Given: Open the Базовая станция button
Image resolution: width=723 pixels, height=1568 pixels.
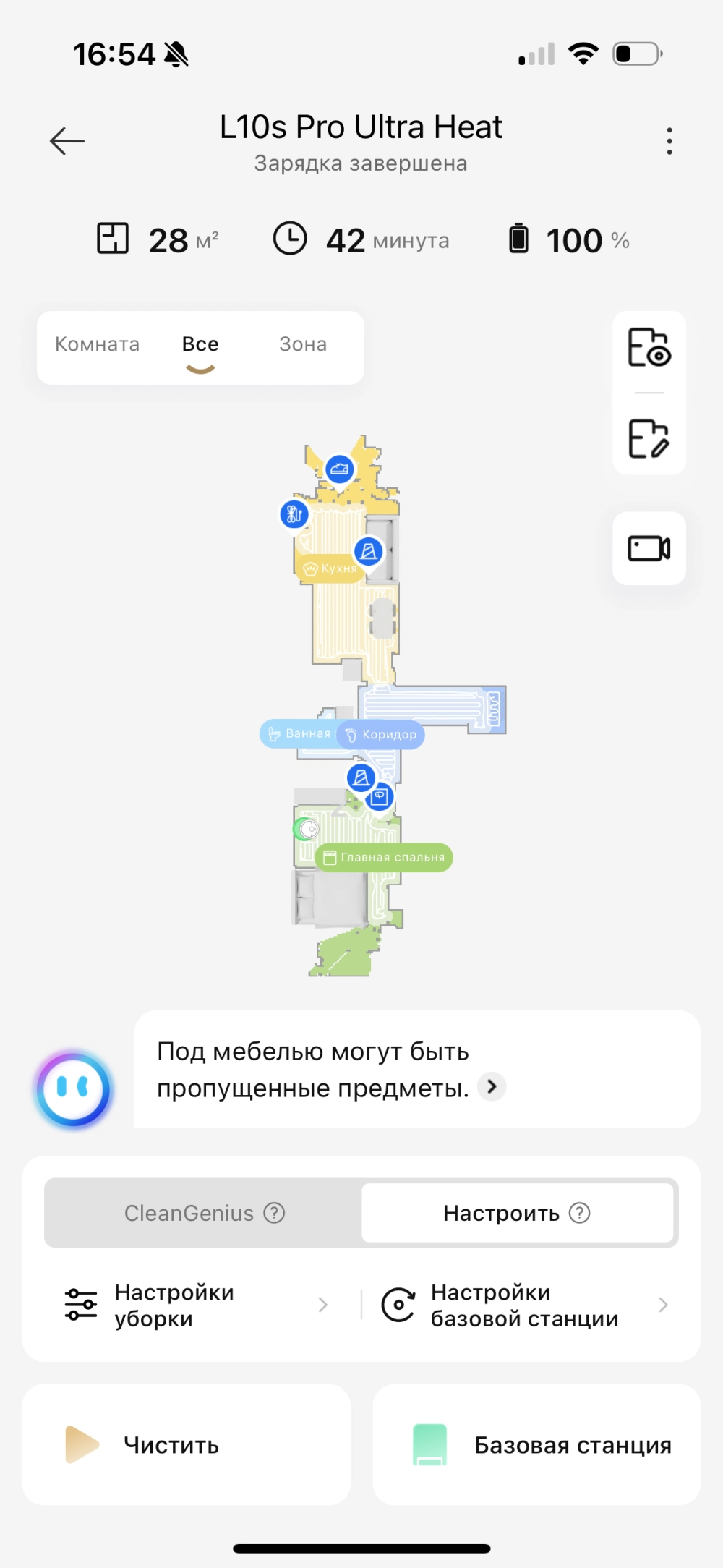Looking at the screenshot, I should pos(536,1445).
